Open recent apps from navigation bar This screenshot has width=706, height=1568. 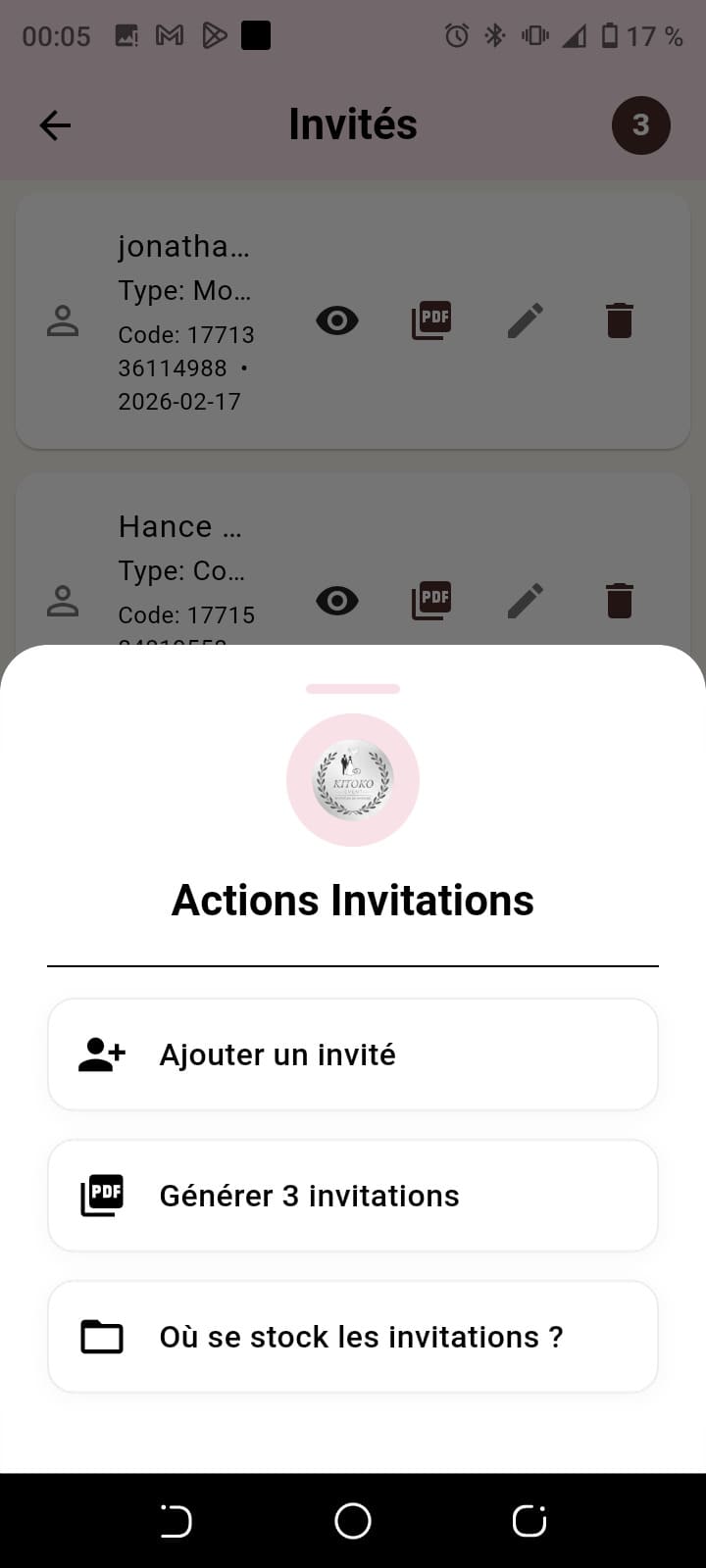[529, 1520]
